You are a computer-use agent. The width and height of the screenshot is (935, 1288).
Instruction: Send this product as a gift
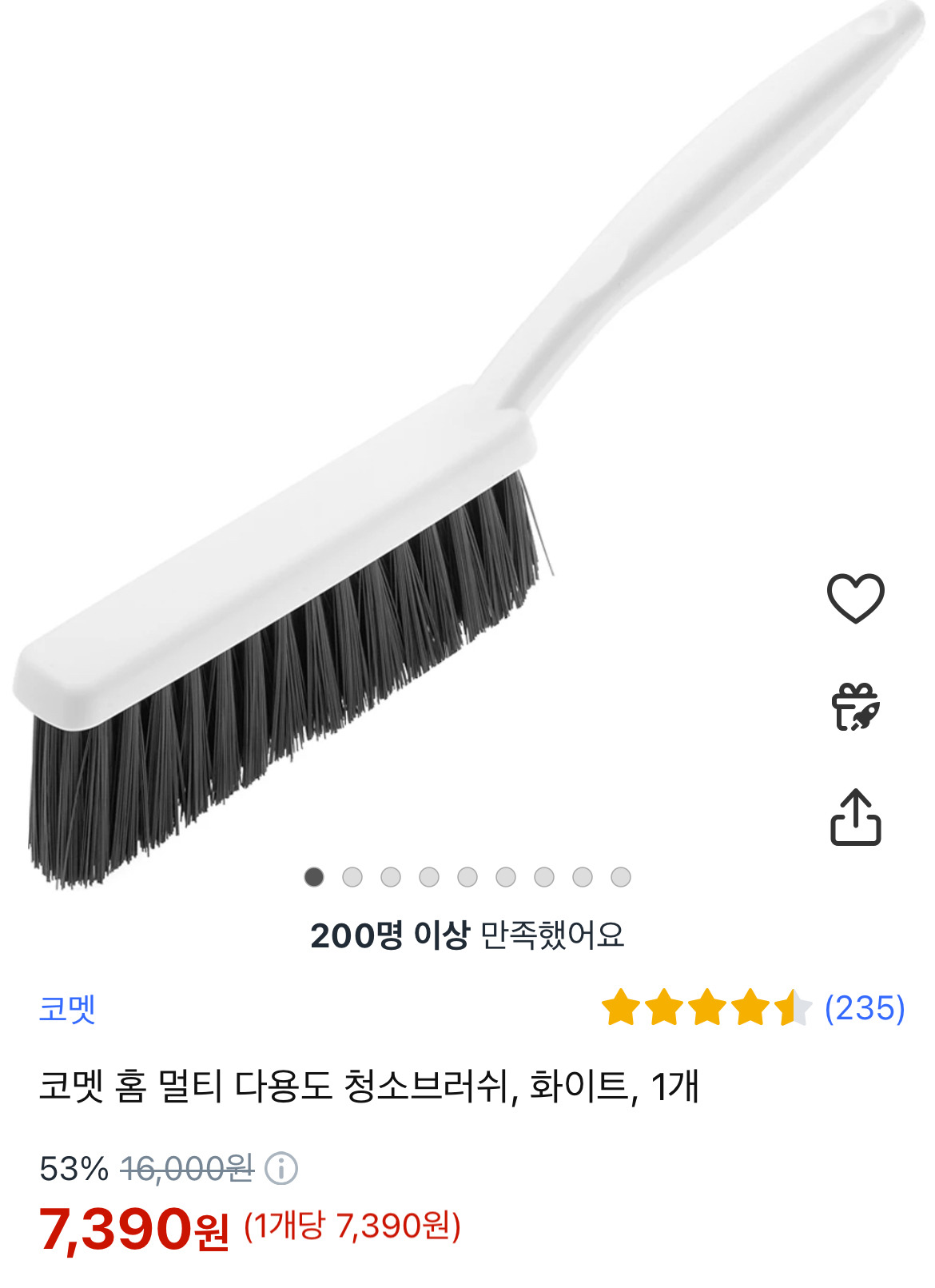tap(855, 707)
